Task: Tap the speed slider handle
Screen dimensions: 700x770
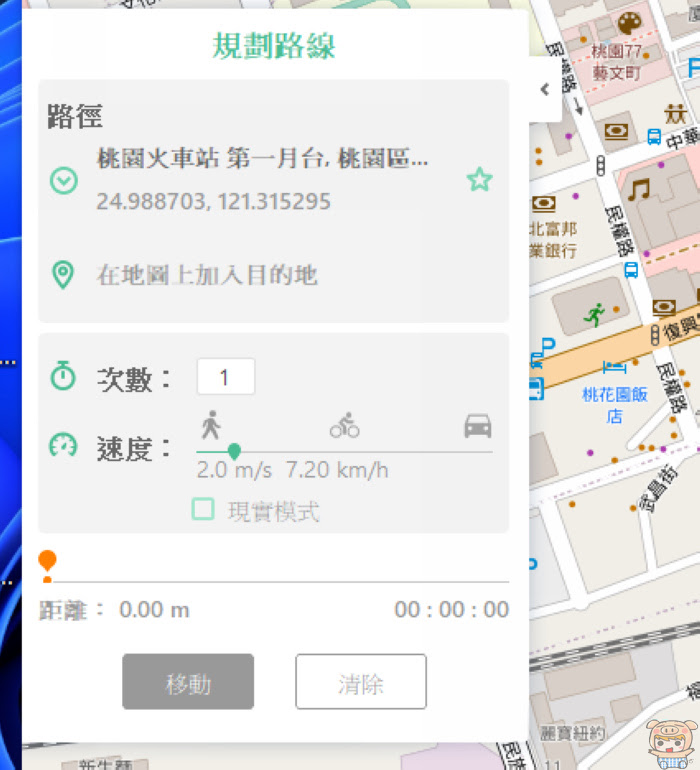Action: coord(234,452)
